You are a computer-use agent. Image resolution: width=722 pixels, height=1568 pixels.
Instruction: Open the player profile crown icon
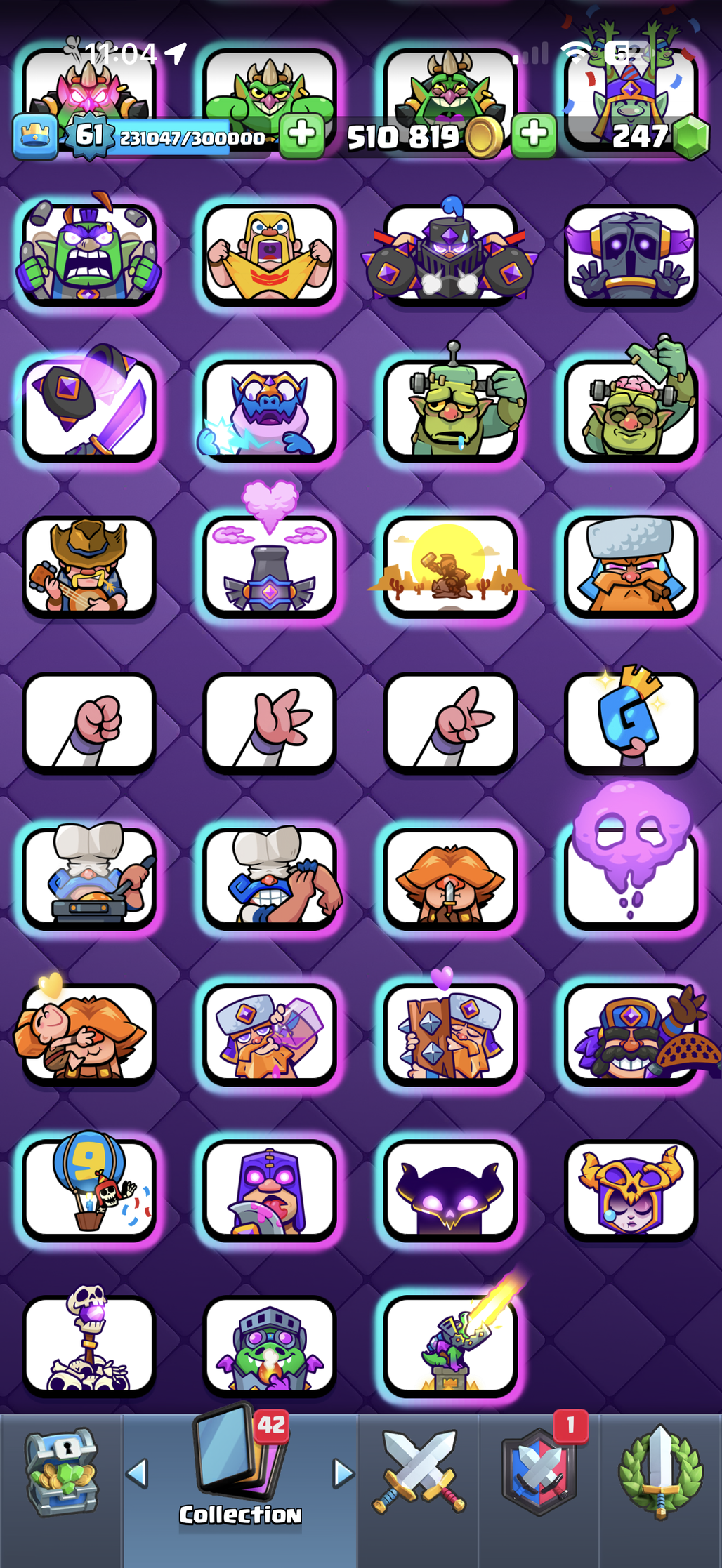(x=35, y=136)
